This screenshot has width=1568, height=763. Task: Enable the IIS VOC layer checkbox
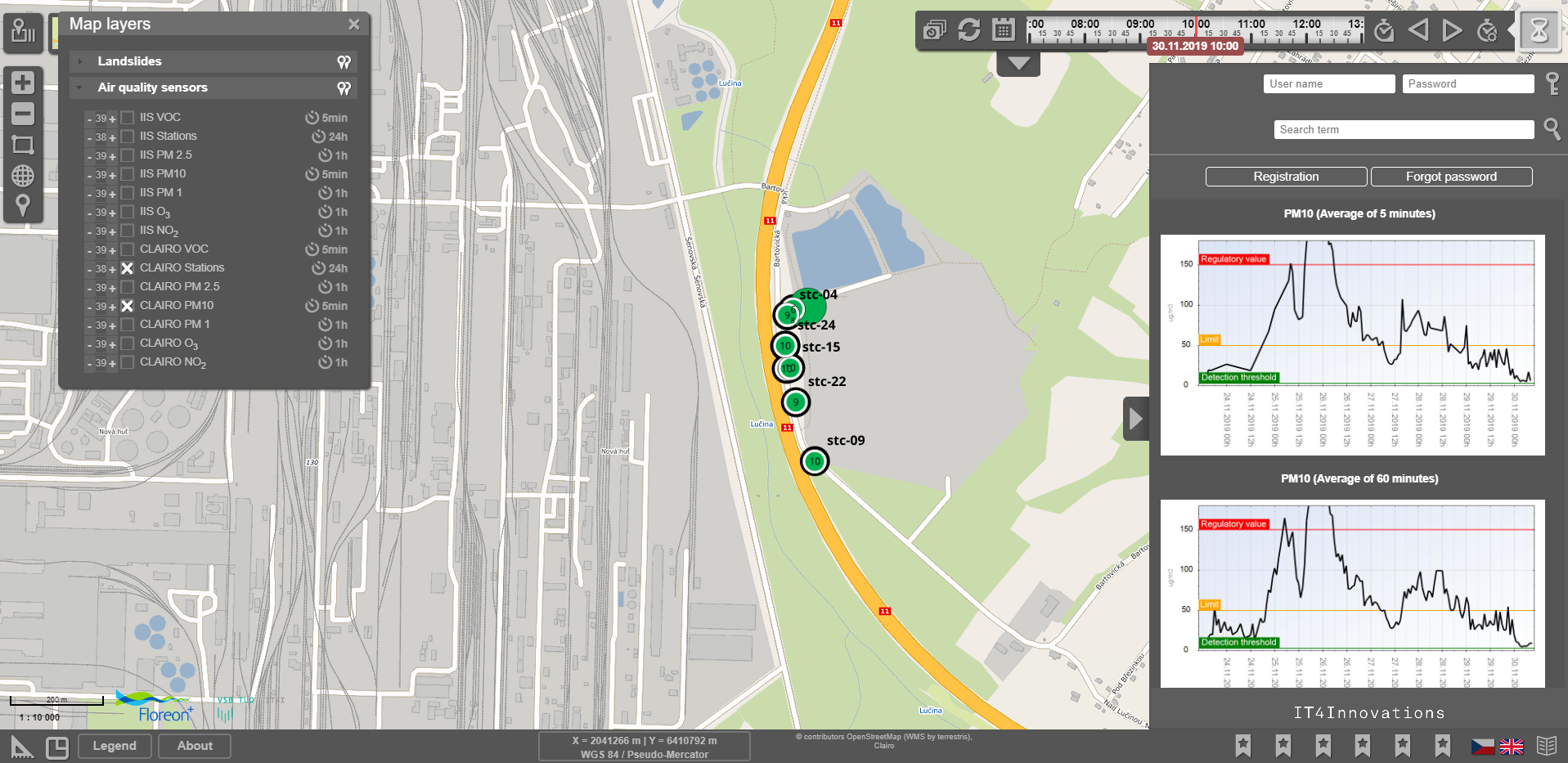[x=128, y=118]
